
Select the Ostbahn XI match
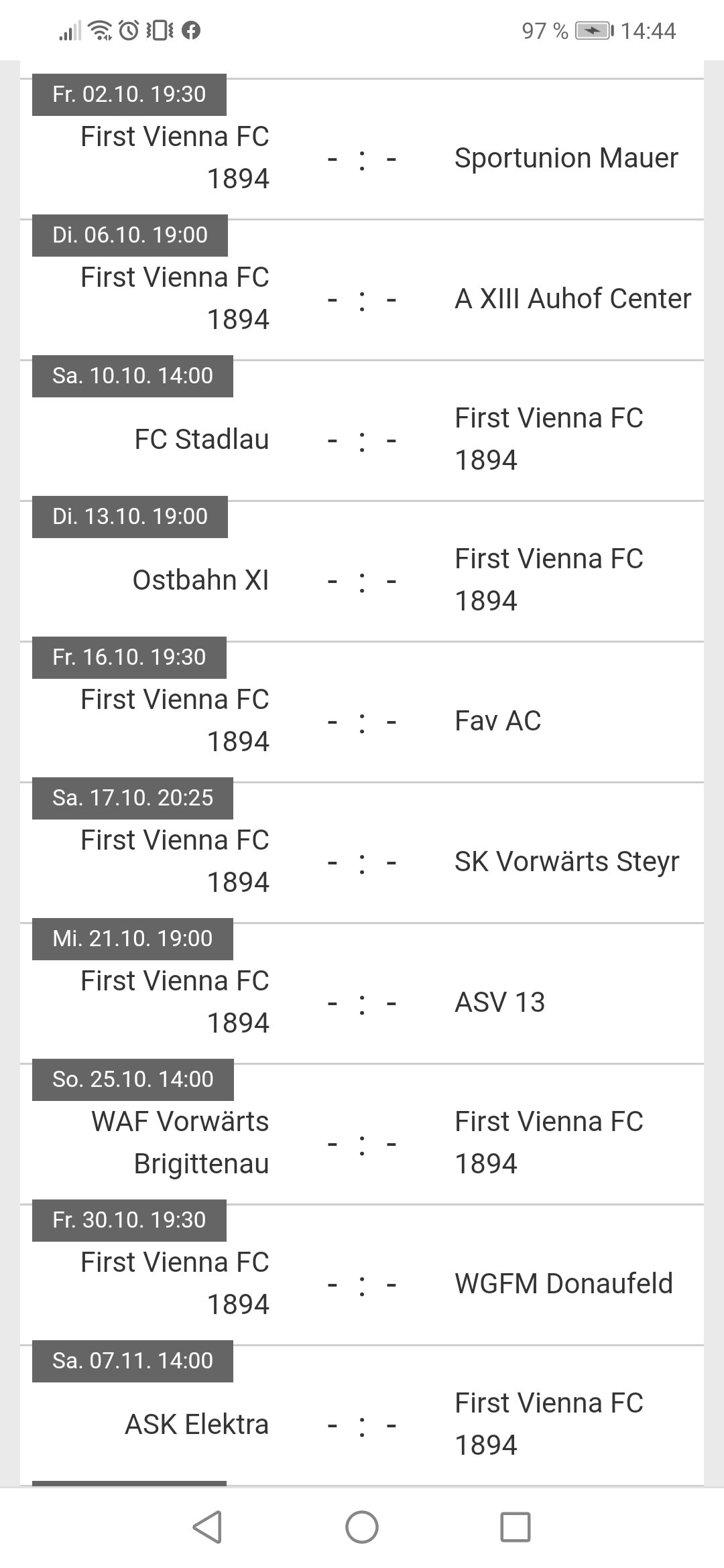pyautogui.click(x=362, y=571)
